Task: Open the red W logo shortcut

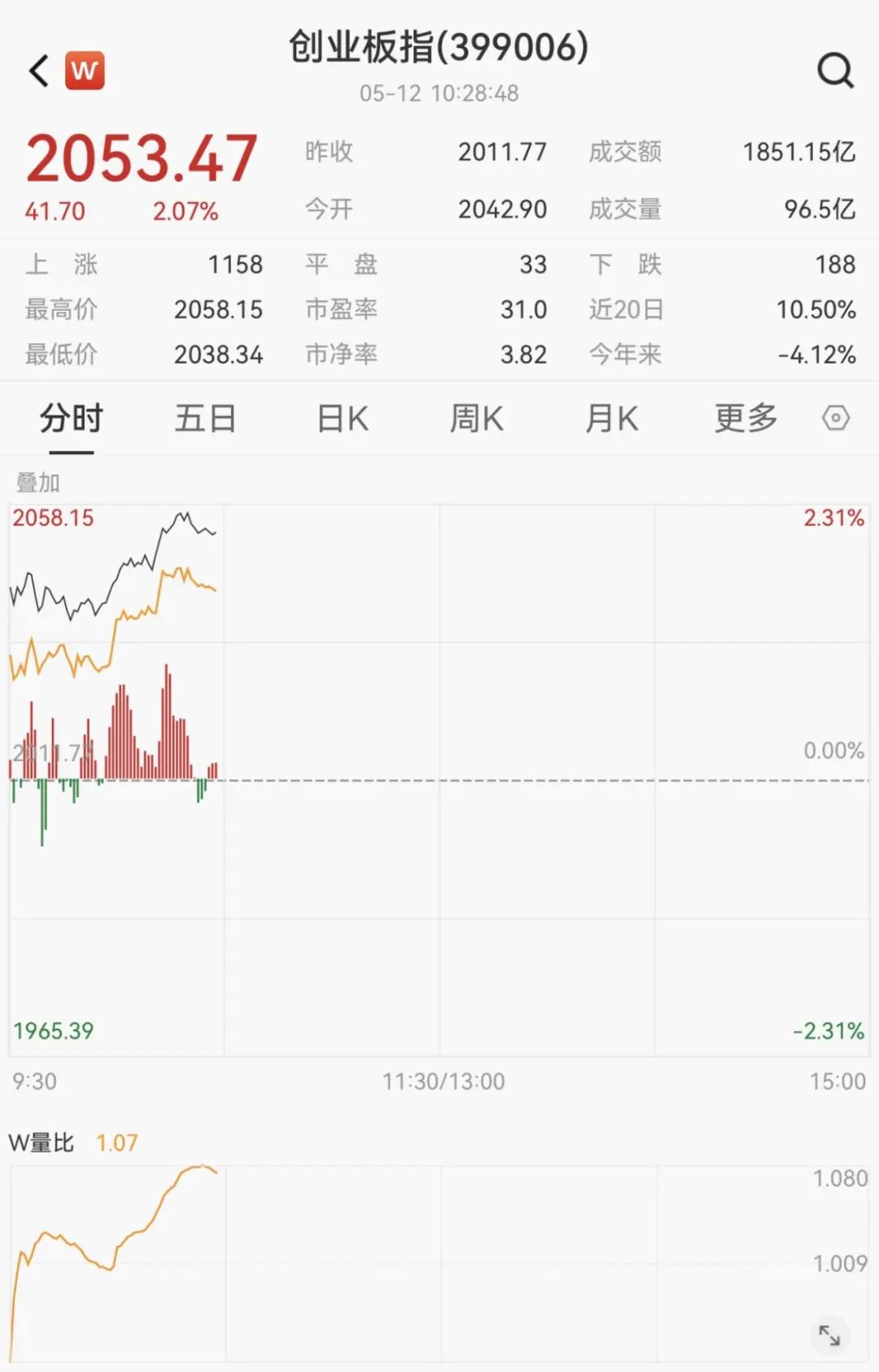Action: tap(85, 71)
